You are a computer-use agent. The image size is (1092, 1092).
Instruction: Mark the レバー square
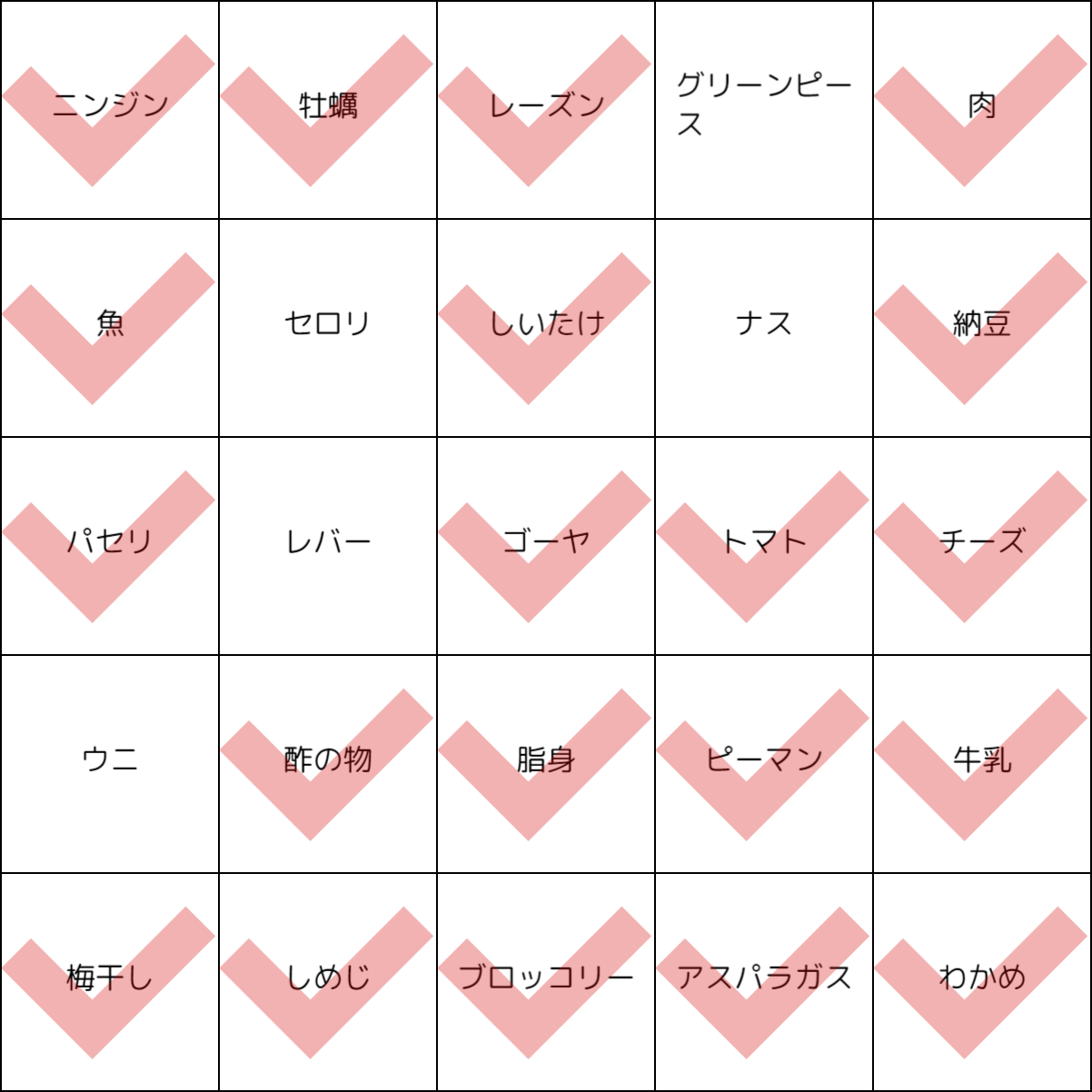coord(328,546)
